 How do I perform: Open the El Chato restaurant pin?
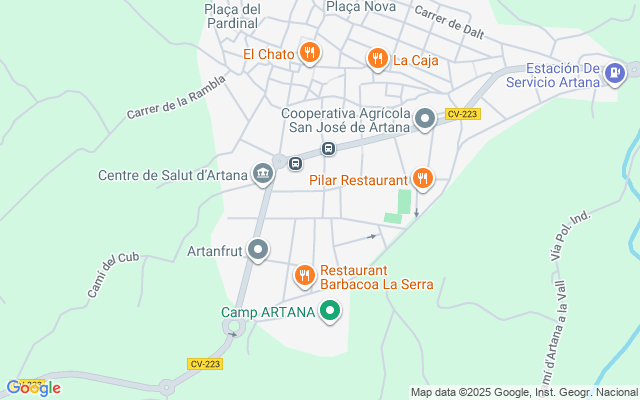310,53
